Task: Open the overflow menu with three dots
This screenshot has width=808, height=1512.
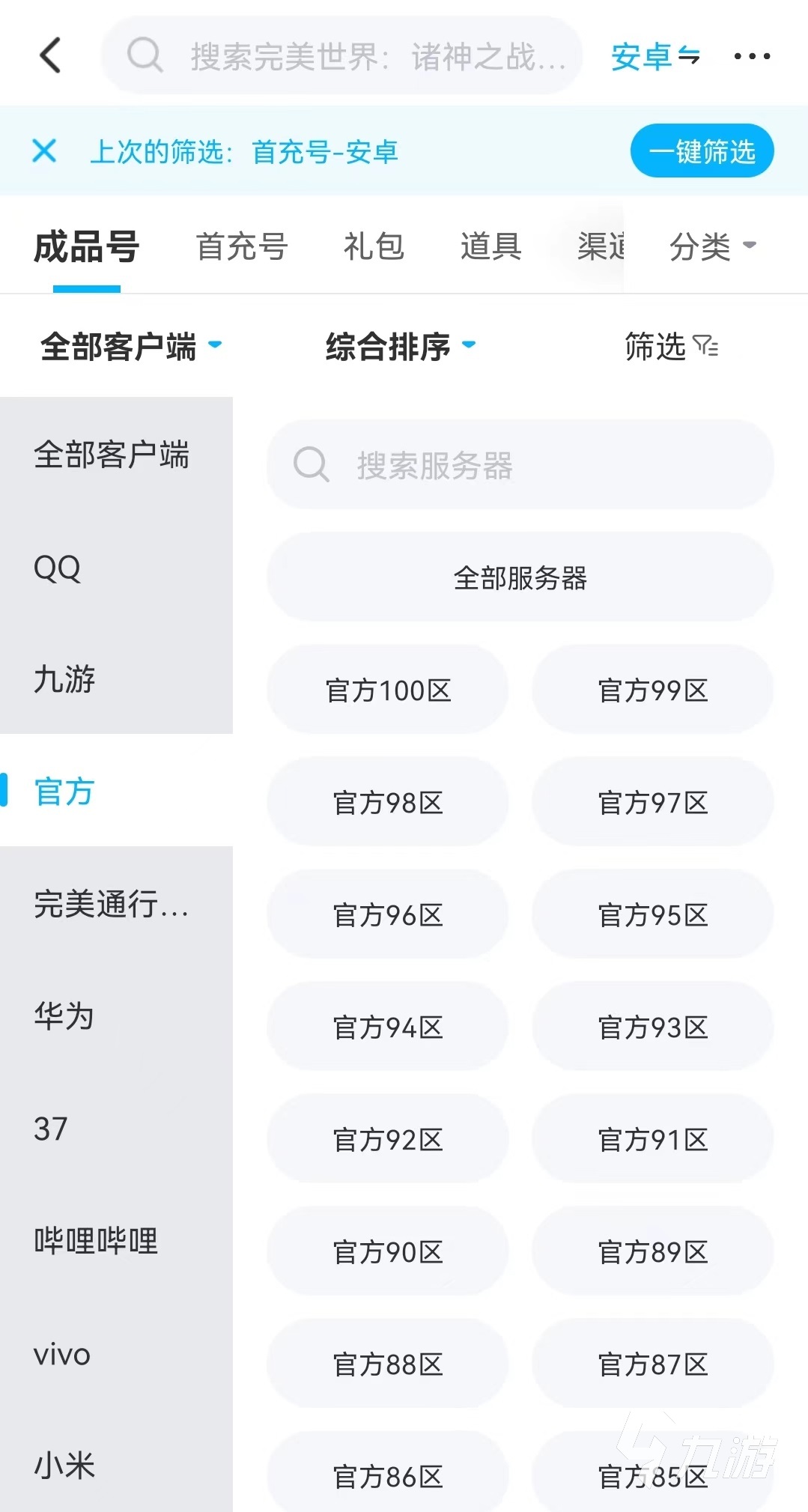Action: point(752,56)
